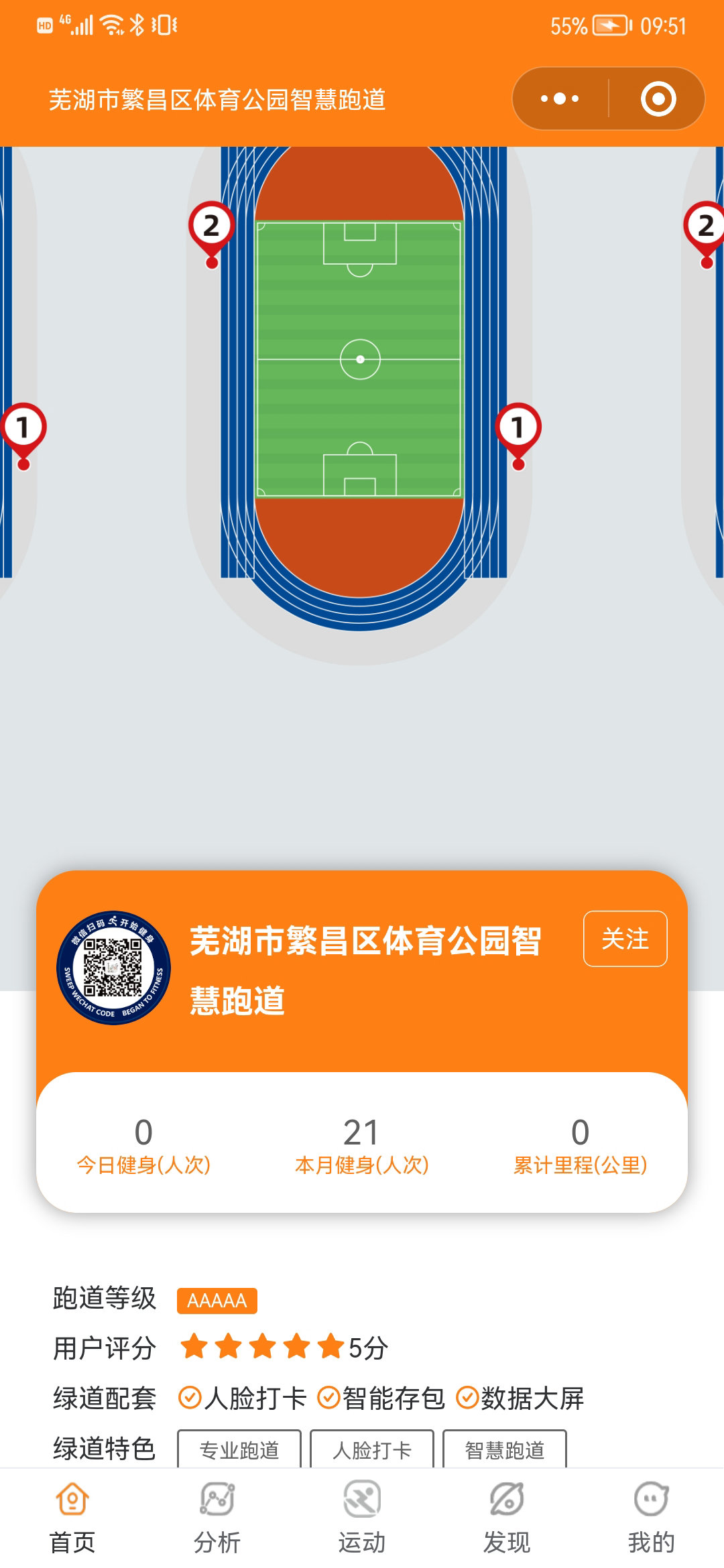Select marker 2 on the center track
724x1568 pixels.
211,228
